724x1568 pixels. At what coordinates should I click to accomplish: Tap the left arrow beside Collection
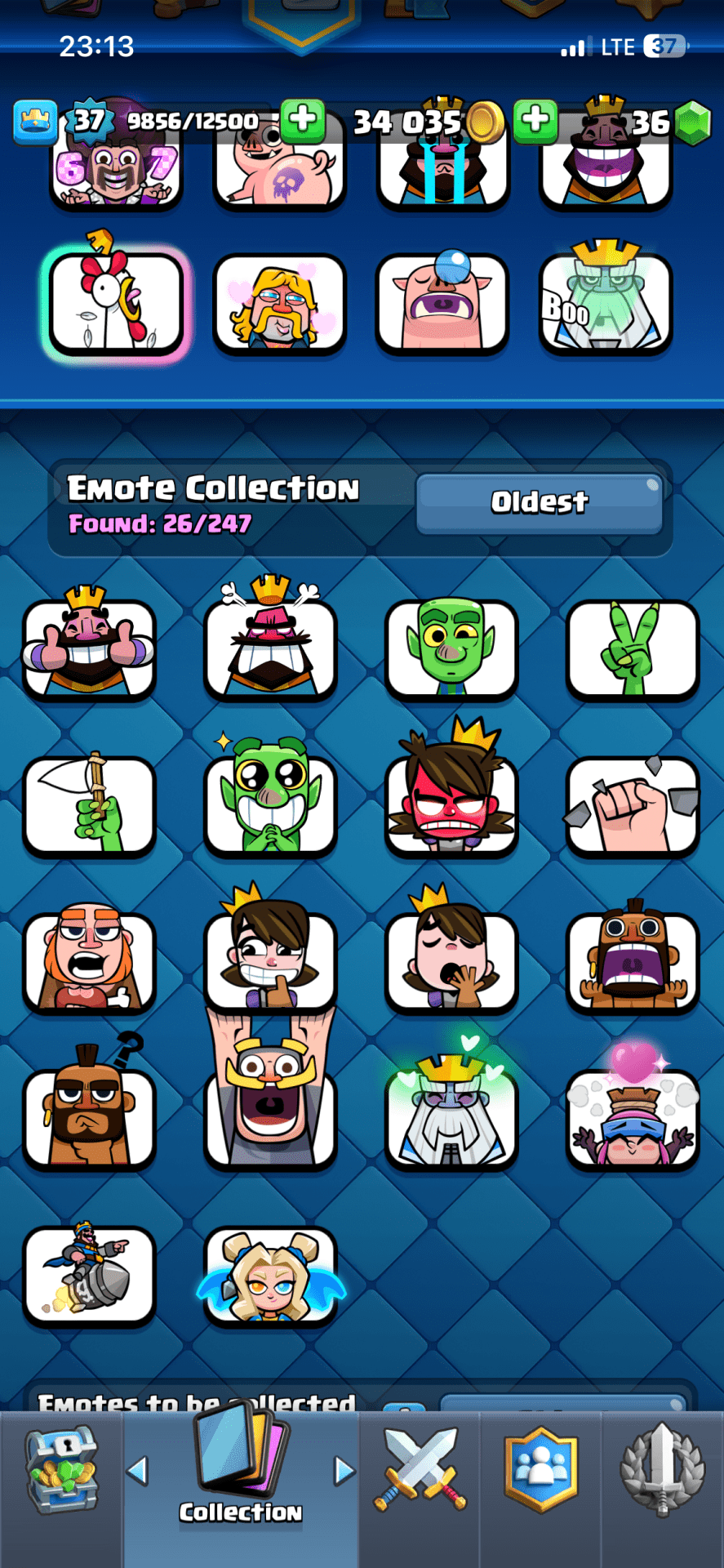point(137,1472)
